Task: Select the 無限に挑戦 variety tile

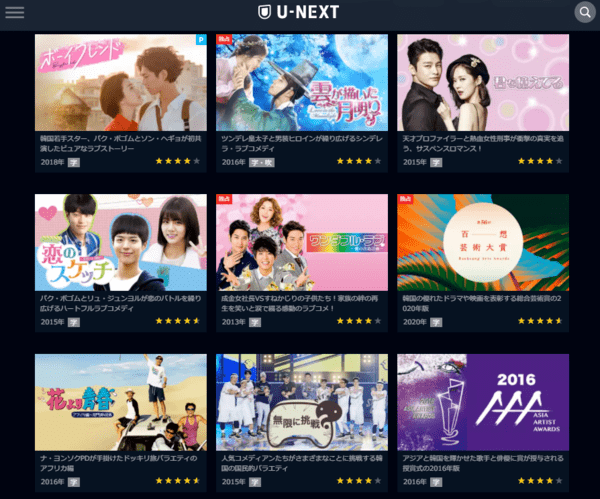Action: pyautogui.click(x=302, y=401)
